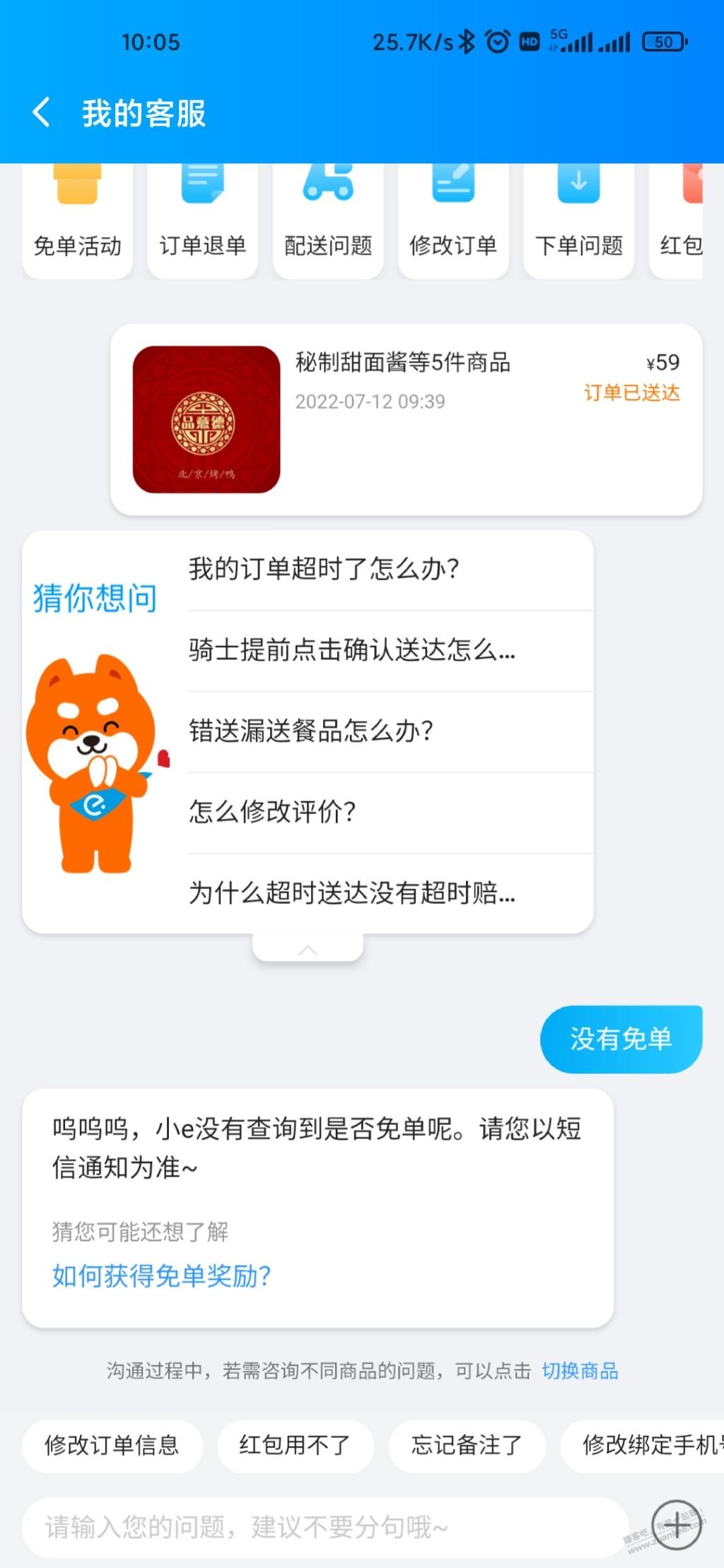
Task: Choose the 忘记备注了 chip
Action: (x=467, y=1445)
